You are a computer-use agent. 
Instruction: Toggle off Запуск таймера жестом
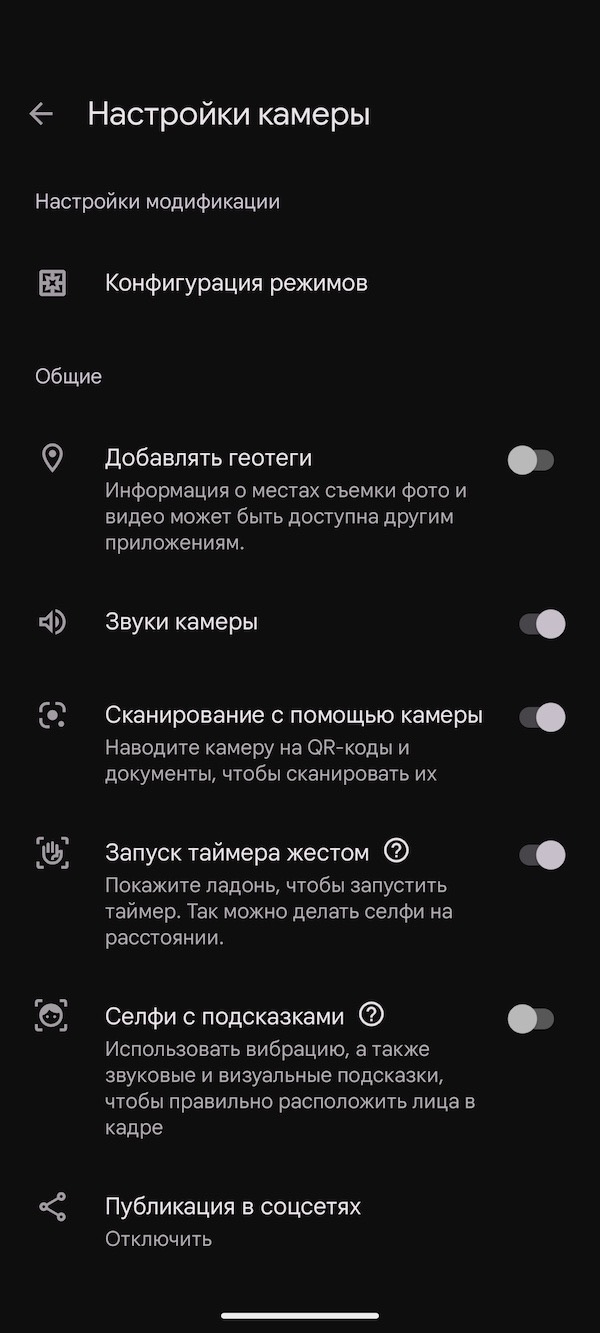click(x=541, y=855)
